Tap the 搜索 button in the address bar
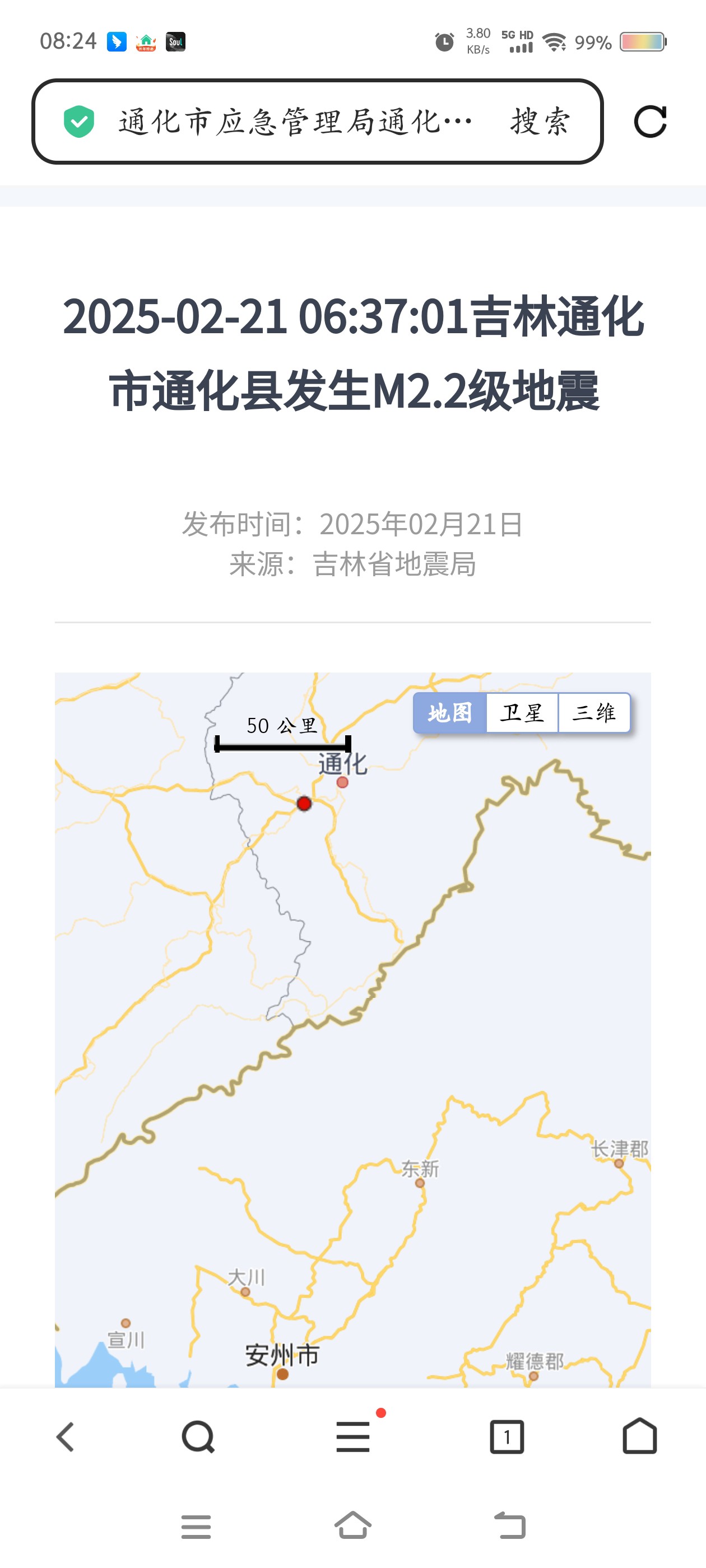Screen dimensions: 706x1568 click(x=540, y=121)
